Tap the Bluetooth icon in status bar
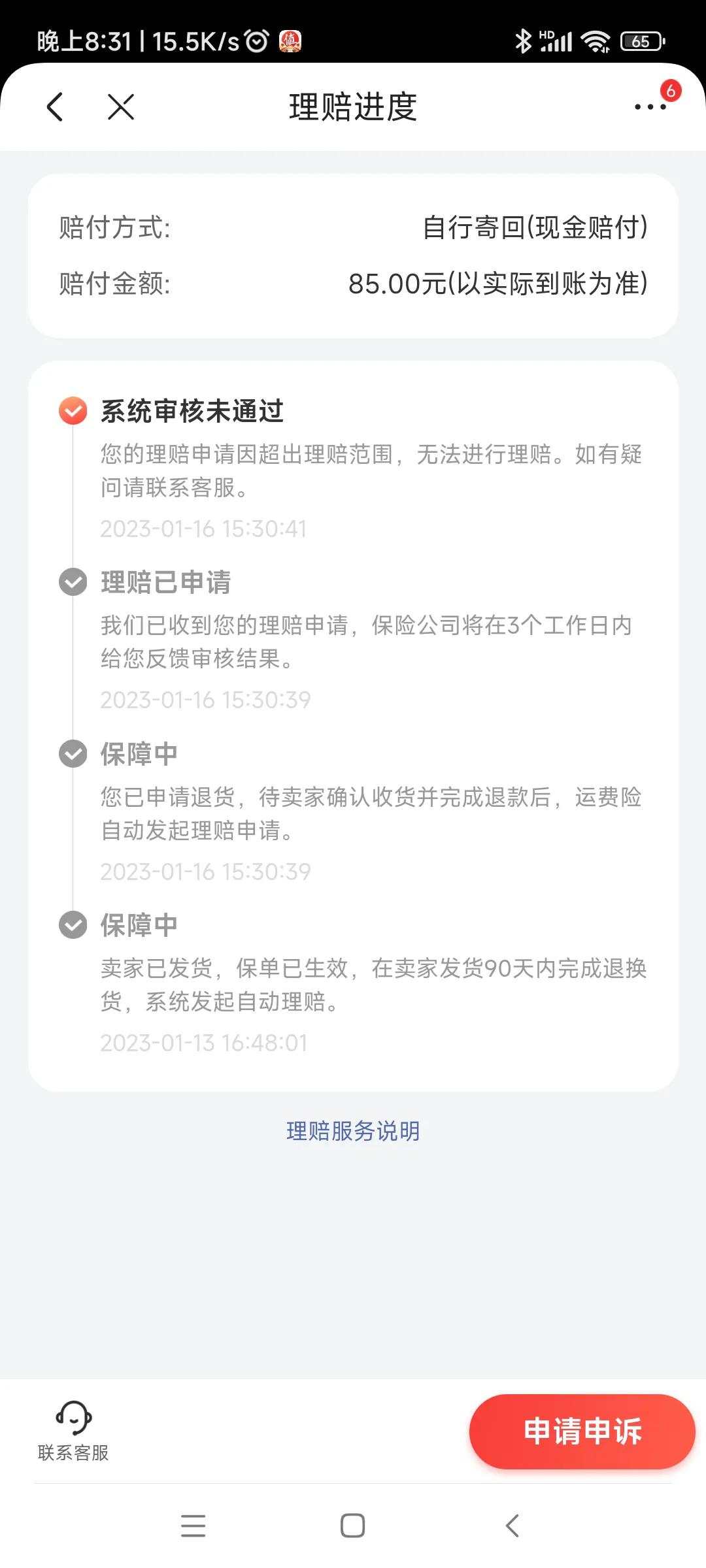The width and height of the screenshot is (706, 1568). pos(523,41)
